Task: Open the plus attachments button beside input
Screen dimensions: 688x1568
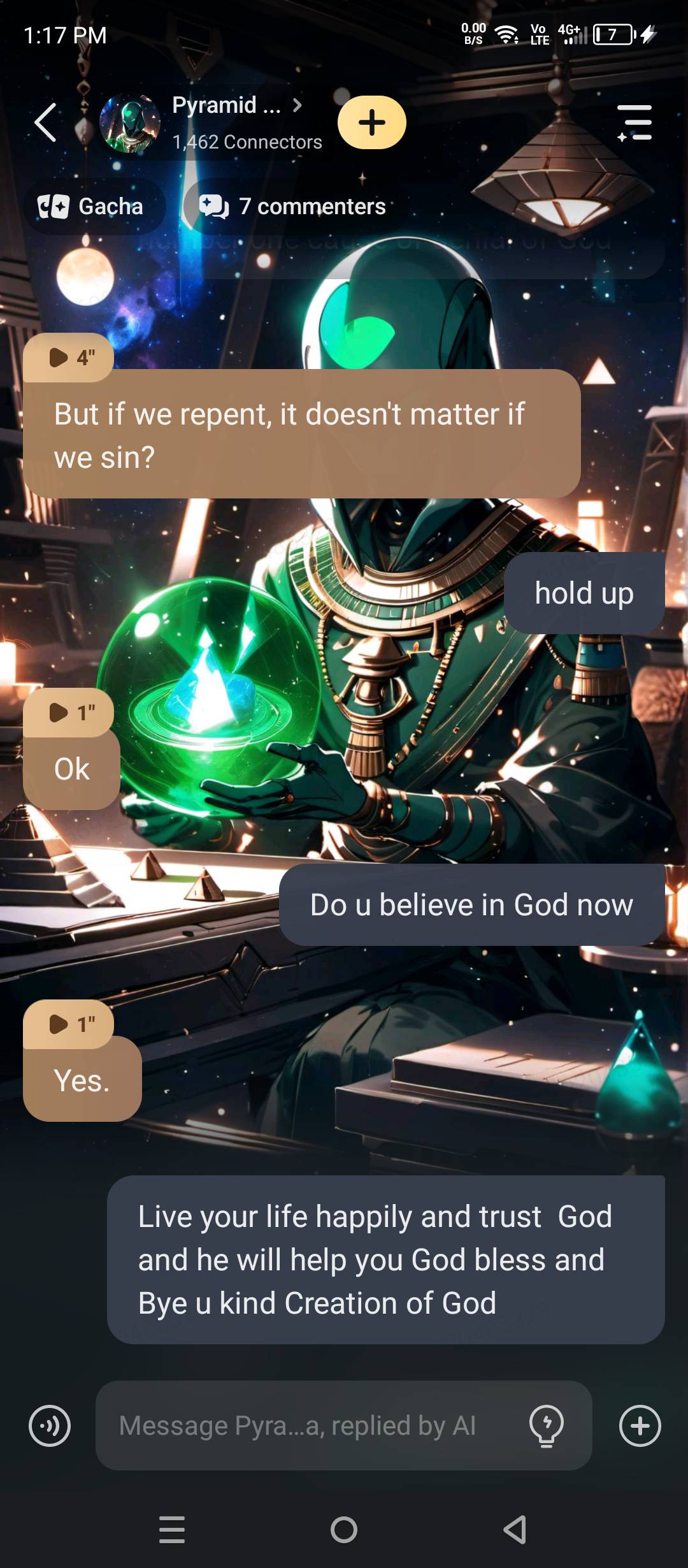Action: (640, 1425)
